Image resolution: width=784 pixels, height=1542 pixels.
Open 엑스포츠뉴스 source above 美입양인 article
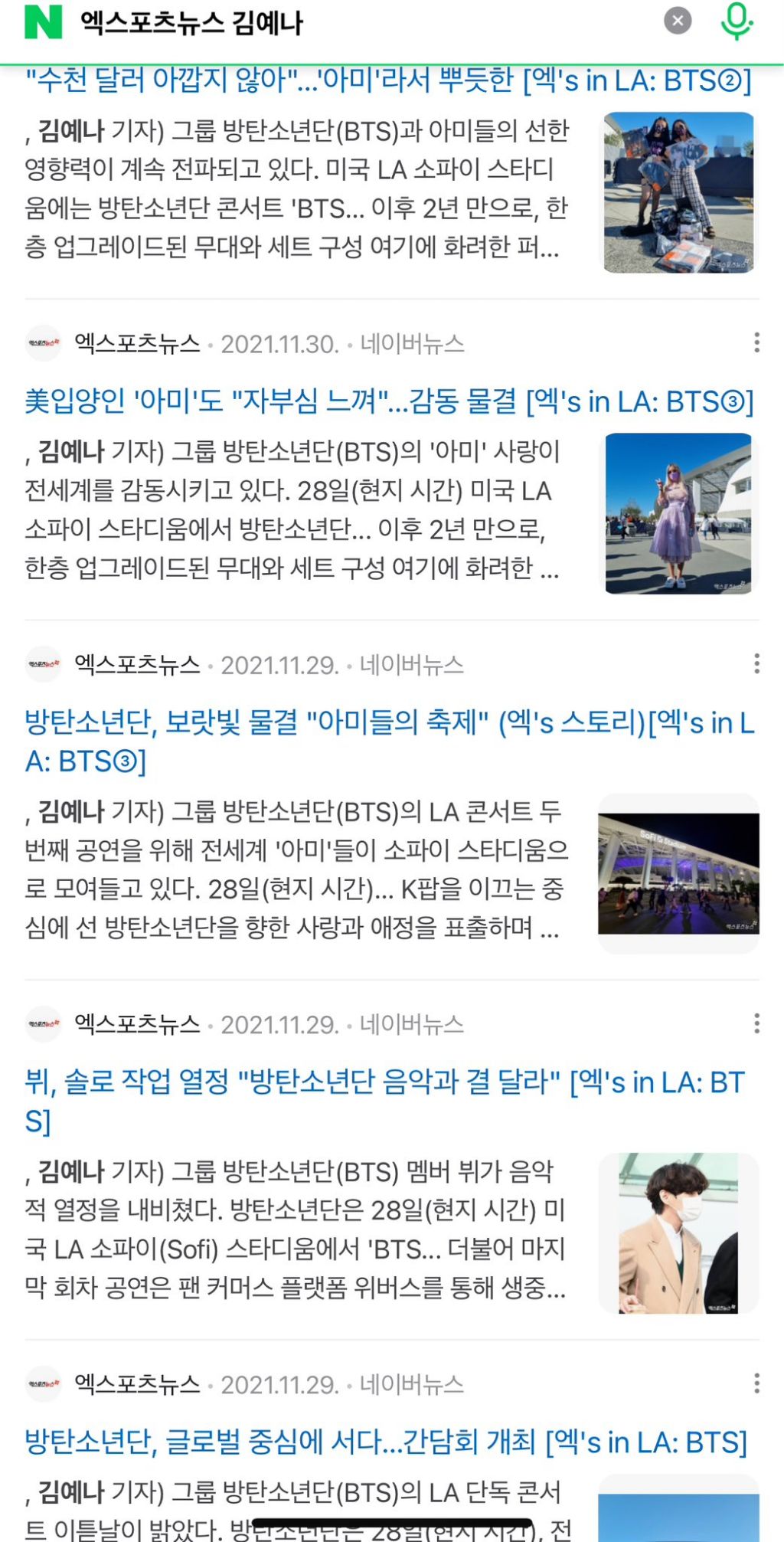[136, 343]
